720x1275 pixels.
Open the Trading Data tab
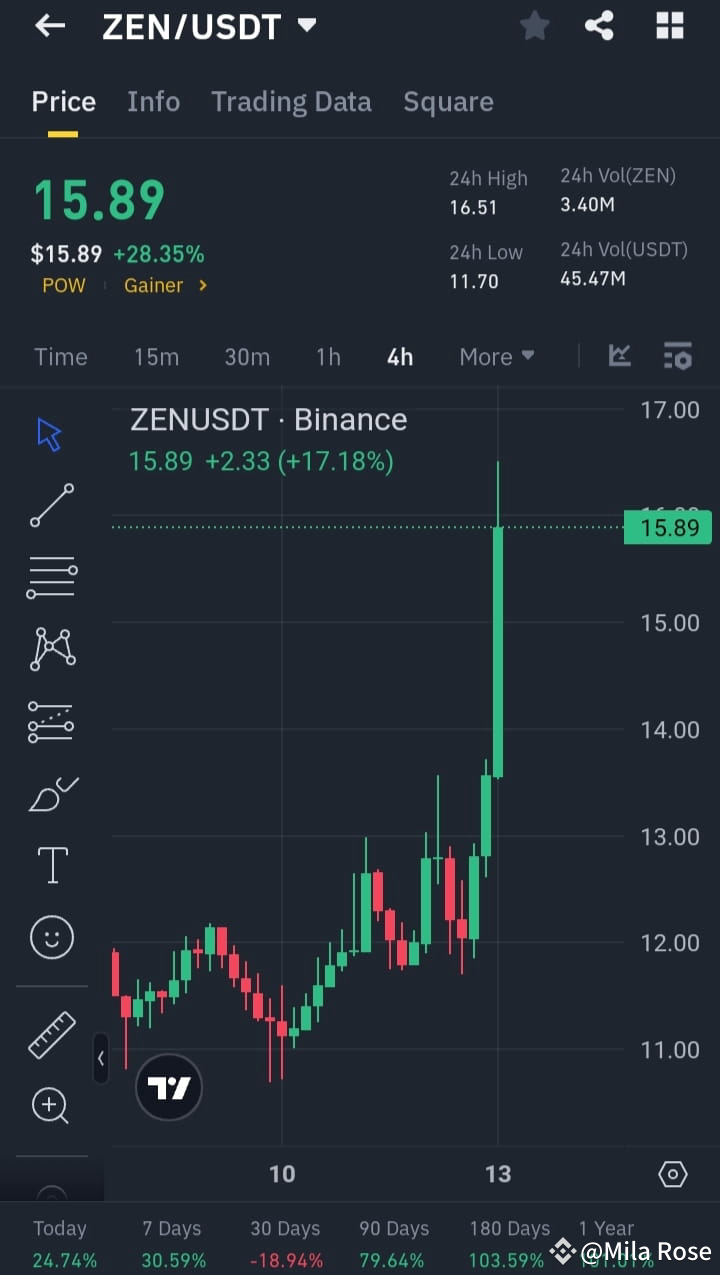pos(291,101)
